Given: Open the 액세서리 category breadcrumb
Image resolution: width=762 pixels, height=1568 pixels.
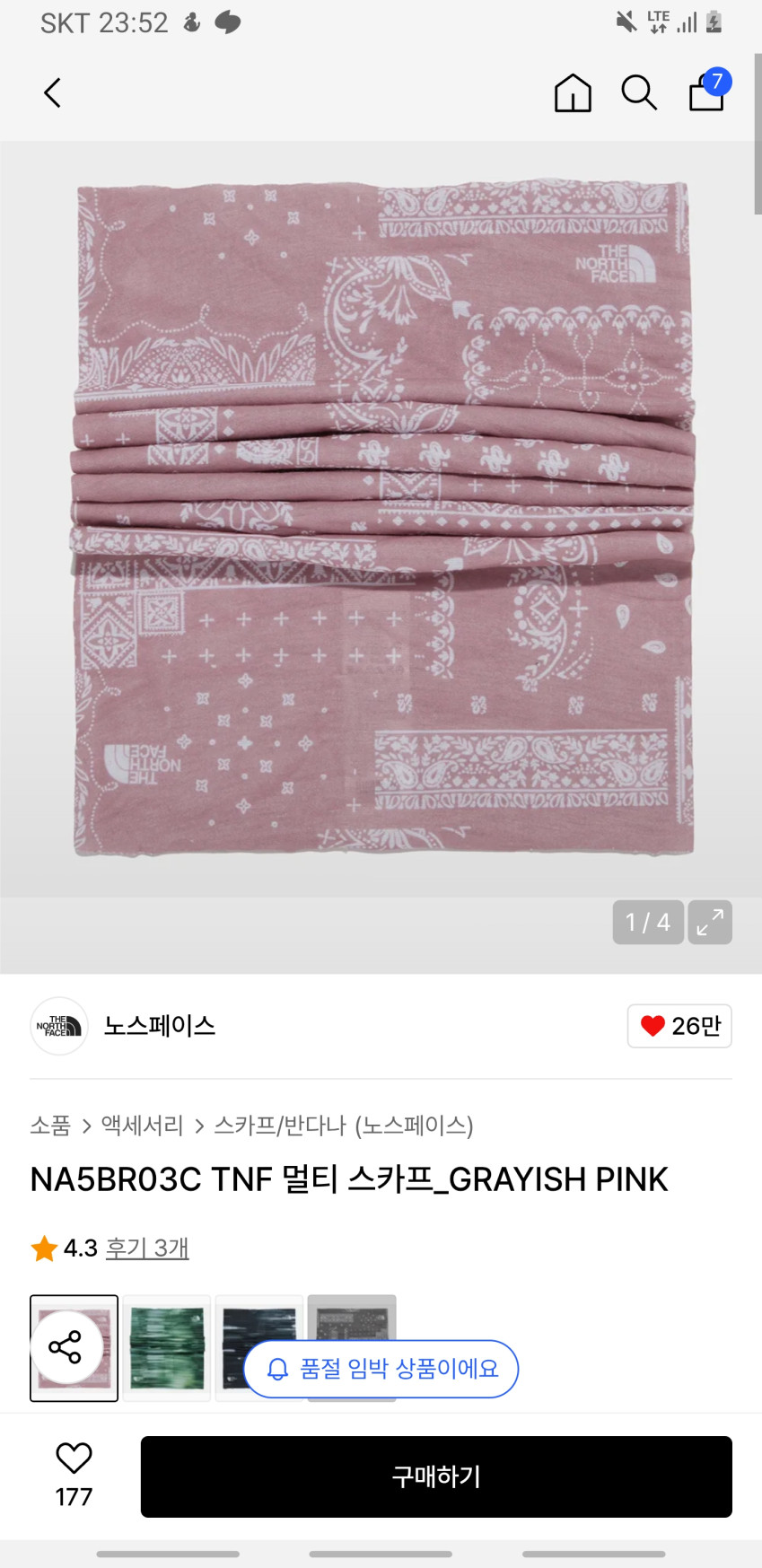Looking at the screenshot, I should point(142,1126).
